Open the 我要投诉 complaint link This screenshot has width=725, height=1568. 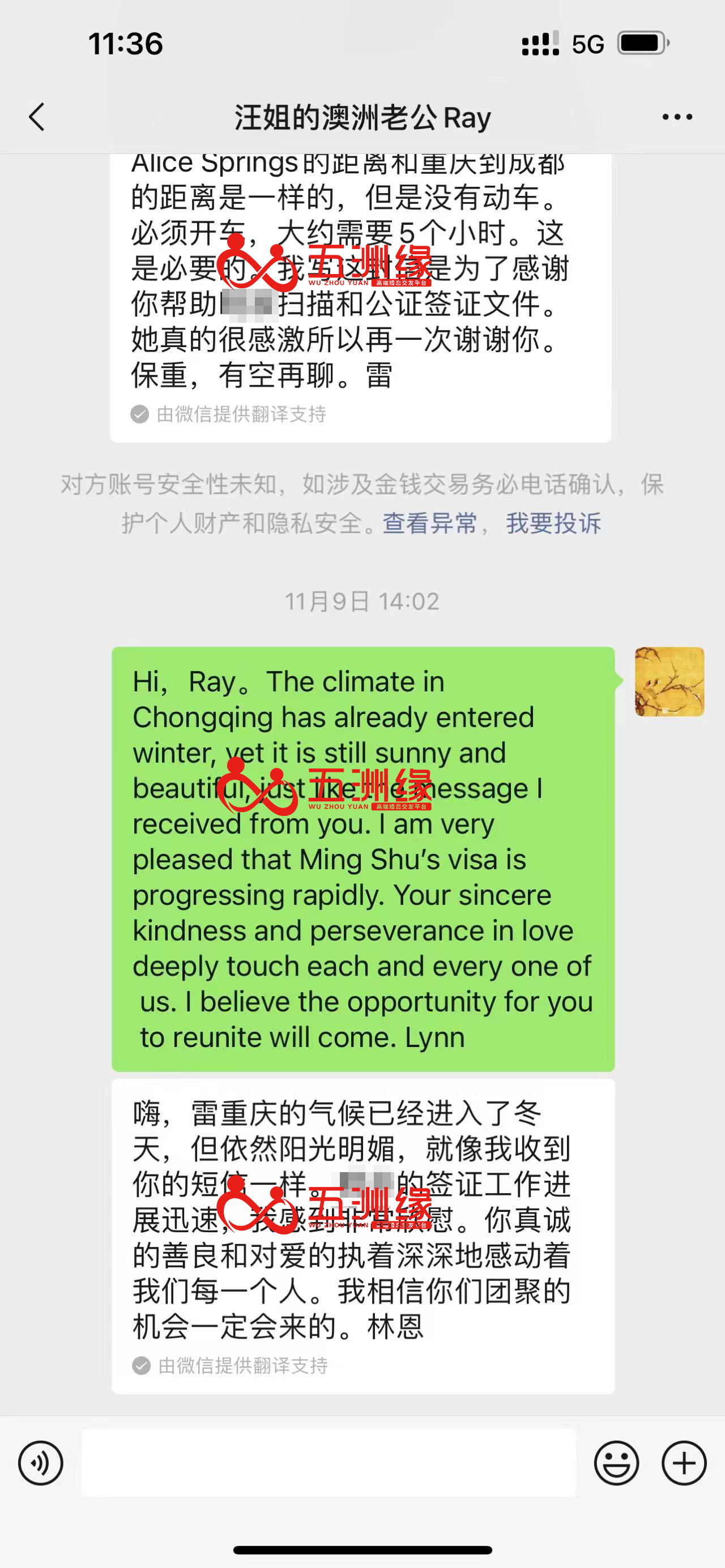(553, 523)
